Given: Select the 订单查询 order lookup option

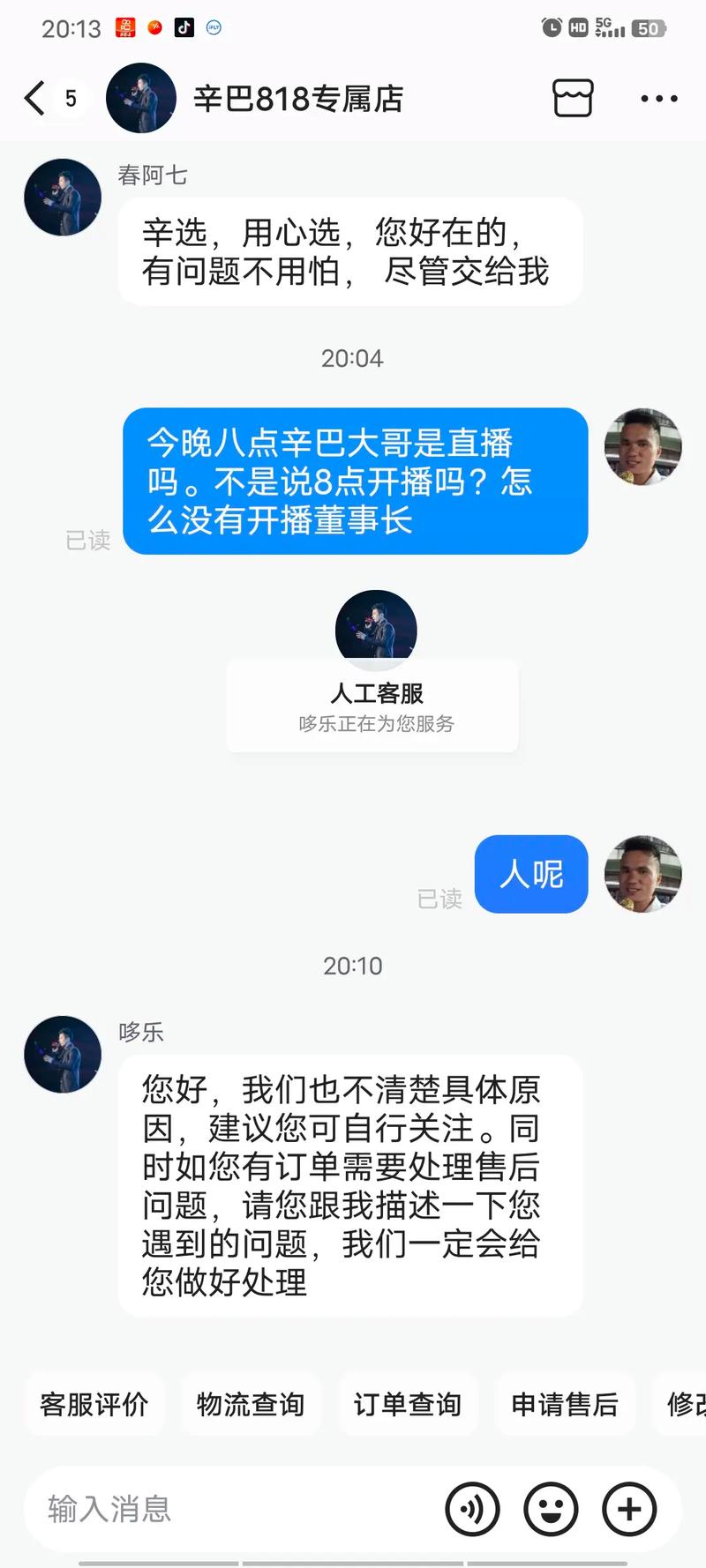Looking at the screenshot, I should coord(409,1405).
